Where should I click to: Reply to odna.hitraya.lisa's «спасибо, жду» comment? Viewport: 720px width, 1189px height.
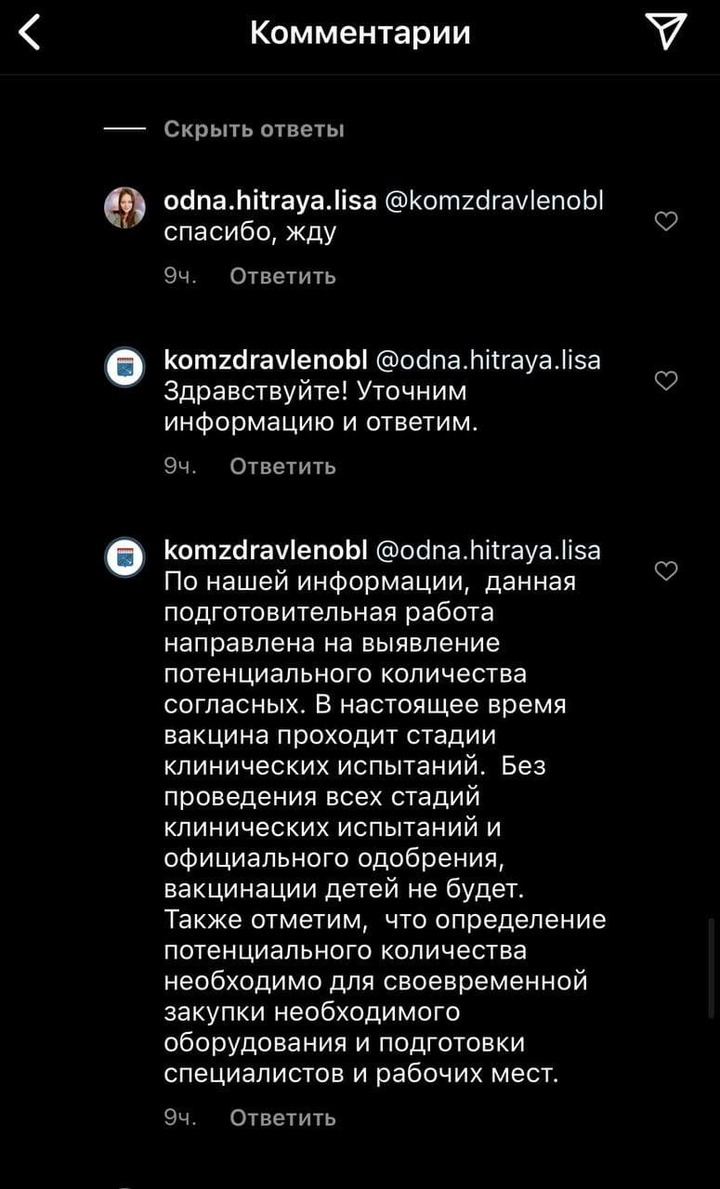(x=282, y=276)
